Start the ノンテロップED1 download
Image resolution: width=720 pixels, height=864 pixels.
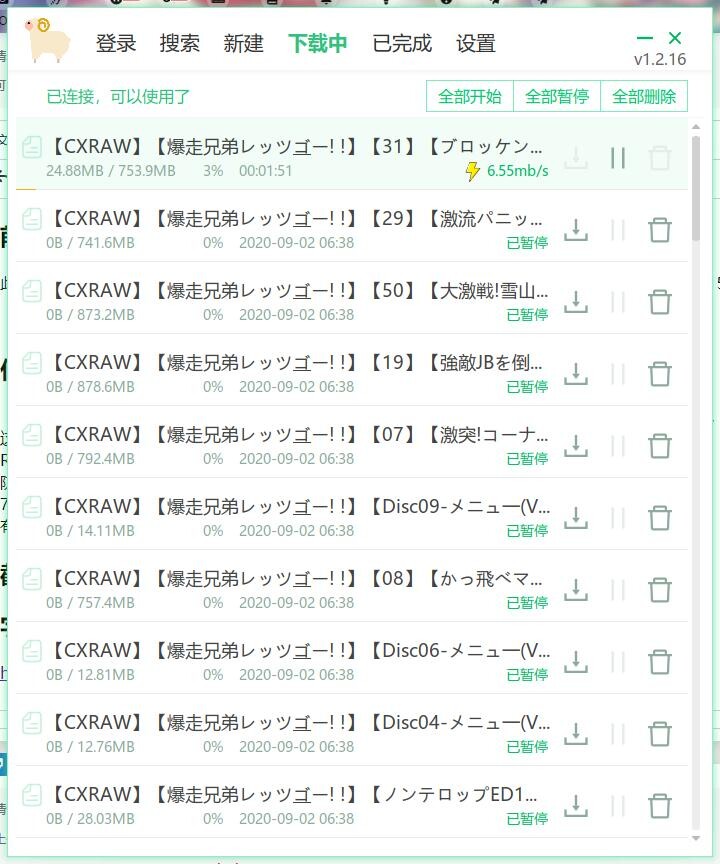click(576, 806)
